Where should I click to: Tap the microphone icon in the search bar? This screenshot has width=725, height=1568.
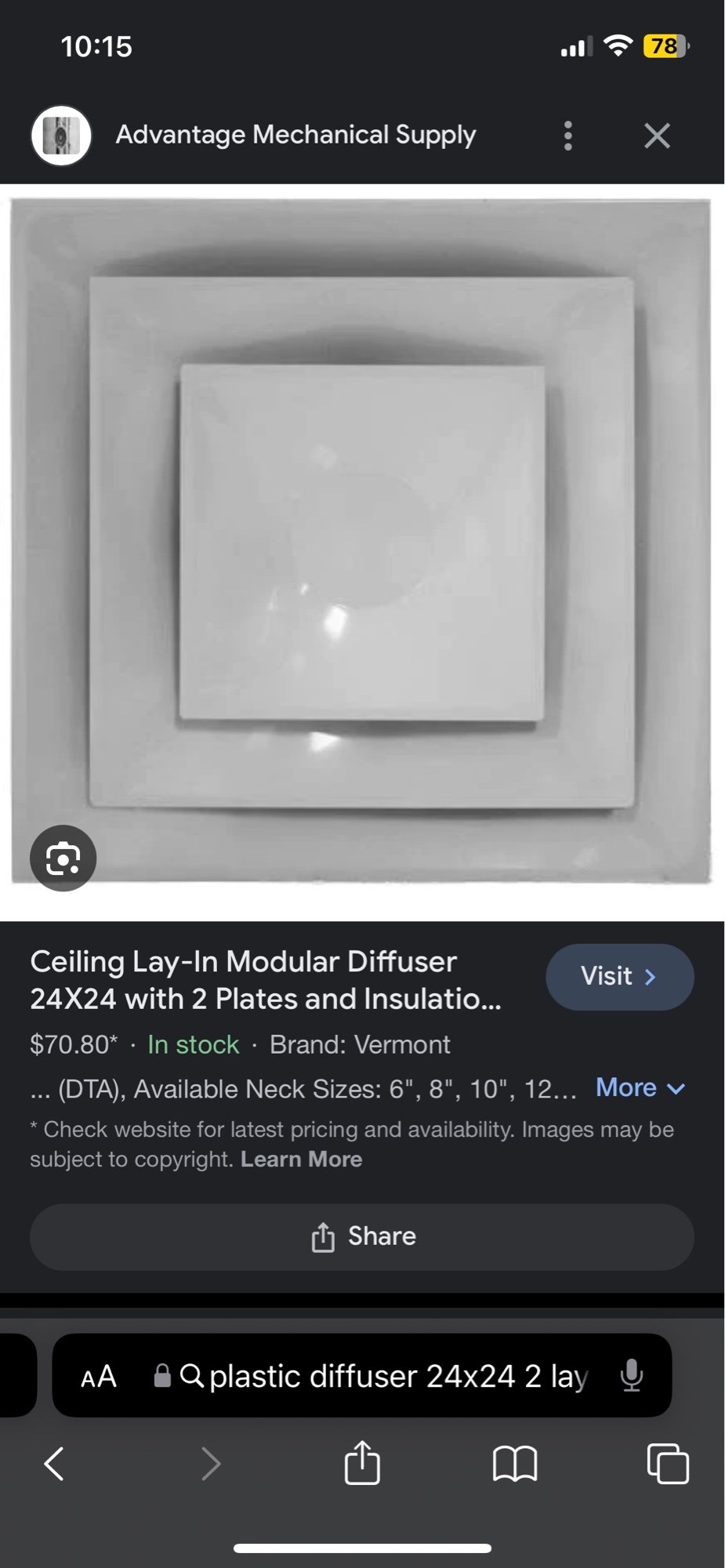(x=633, y=1376)
